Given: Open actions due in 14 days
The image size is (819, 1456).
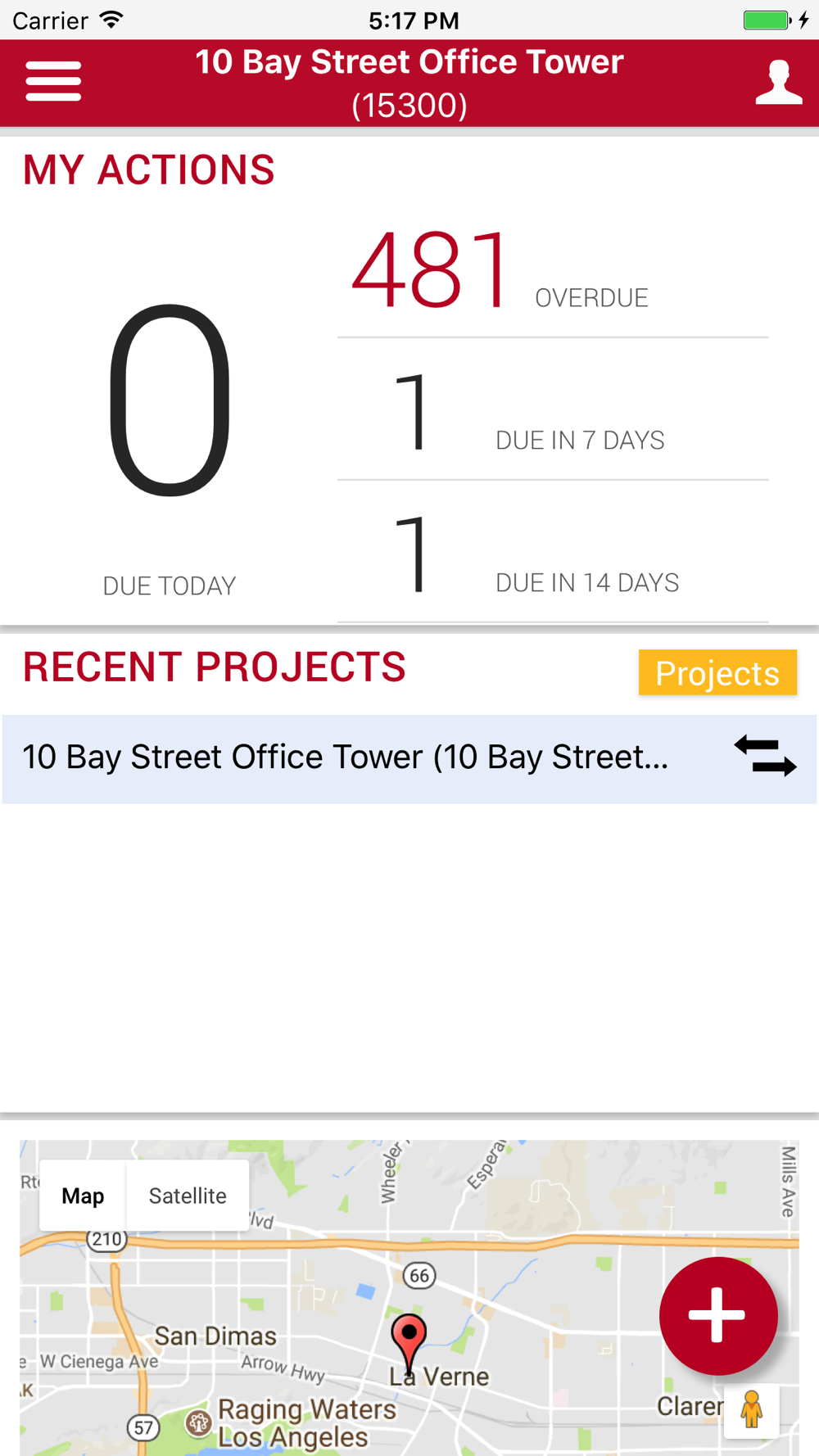Looking at the screenshot, I should [553, 552].
